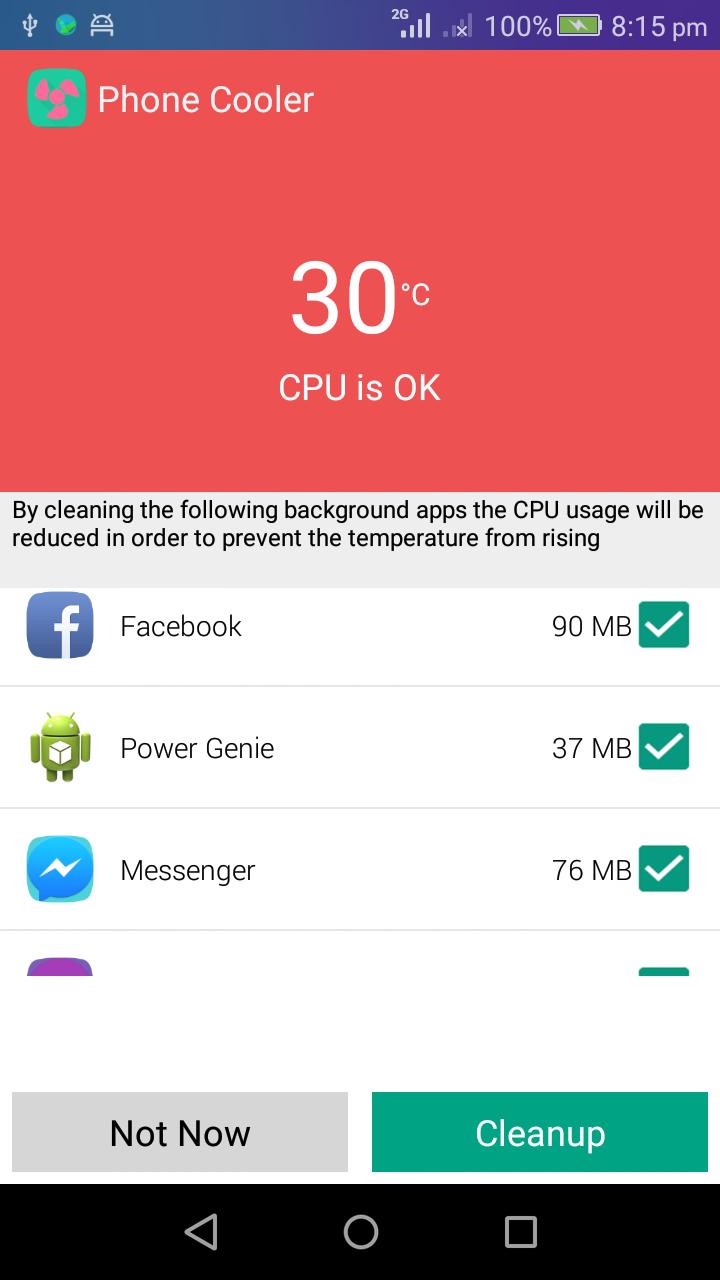The height and width of the screenshot is (1280, 720).
Task: Open the recent apps overview
Action: pyautogui.click(x=520, y=1232)
